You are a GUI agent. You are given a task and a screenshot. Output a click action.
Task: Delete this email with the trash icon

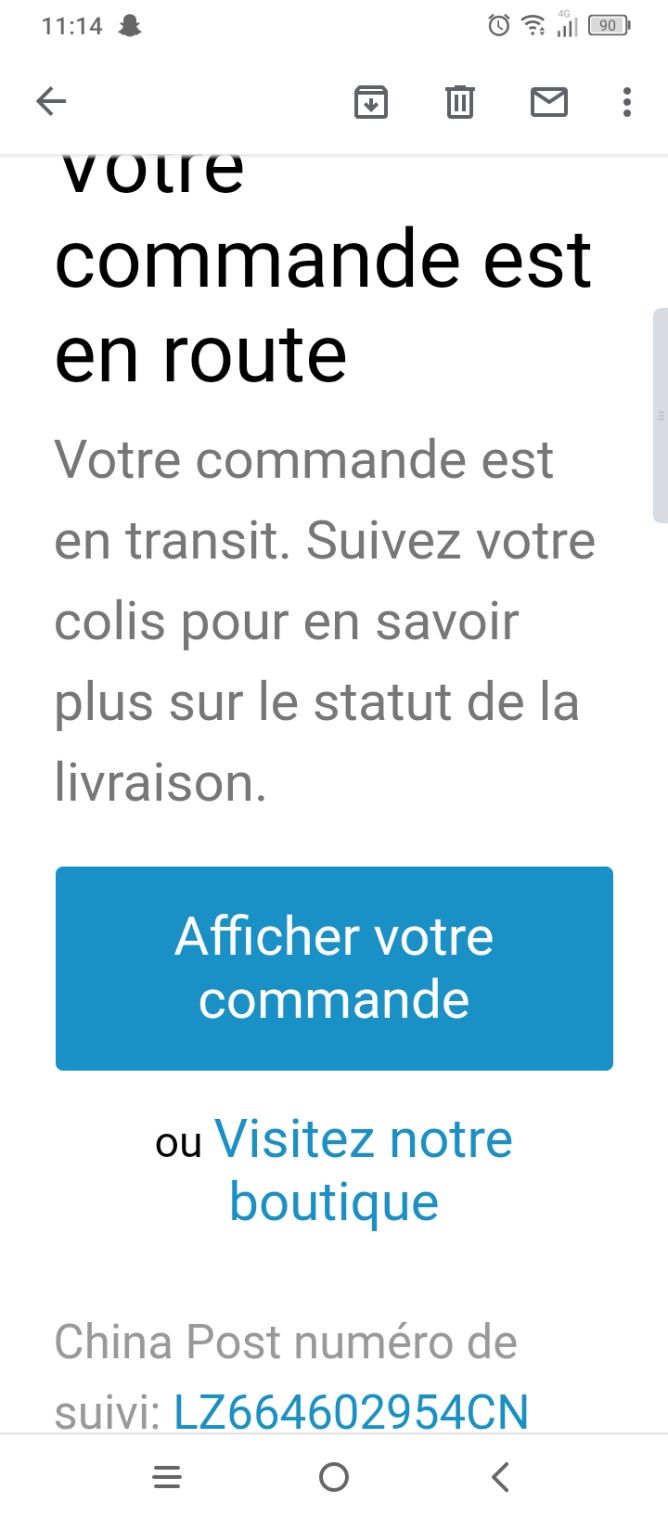coord(460,102)
